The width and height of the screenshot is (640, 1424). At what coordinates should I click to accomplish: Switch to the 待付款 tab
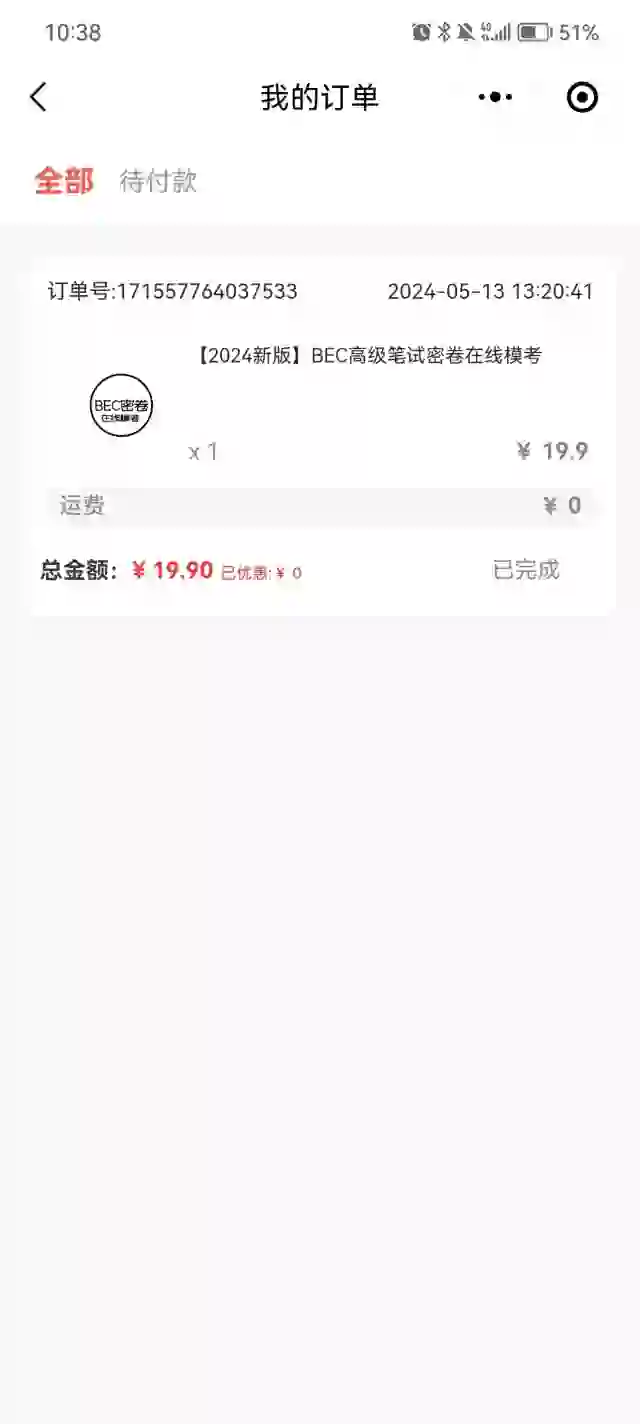158,181
